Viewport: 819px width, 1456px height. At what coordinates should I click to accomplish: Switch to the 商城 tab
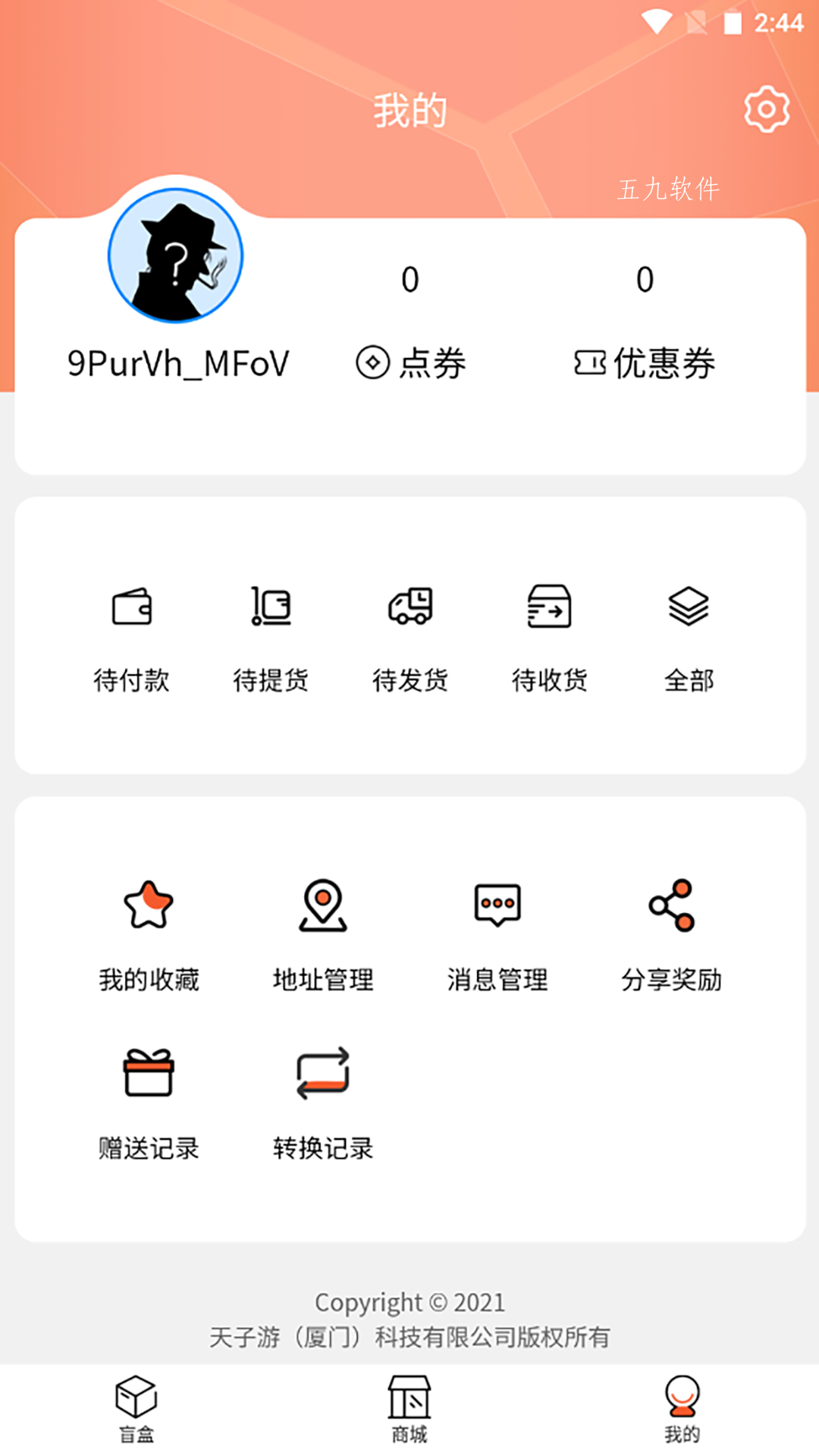(x=409, y=1409)
